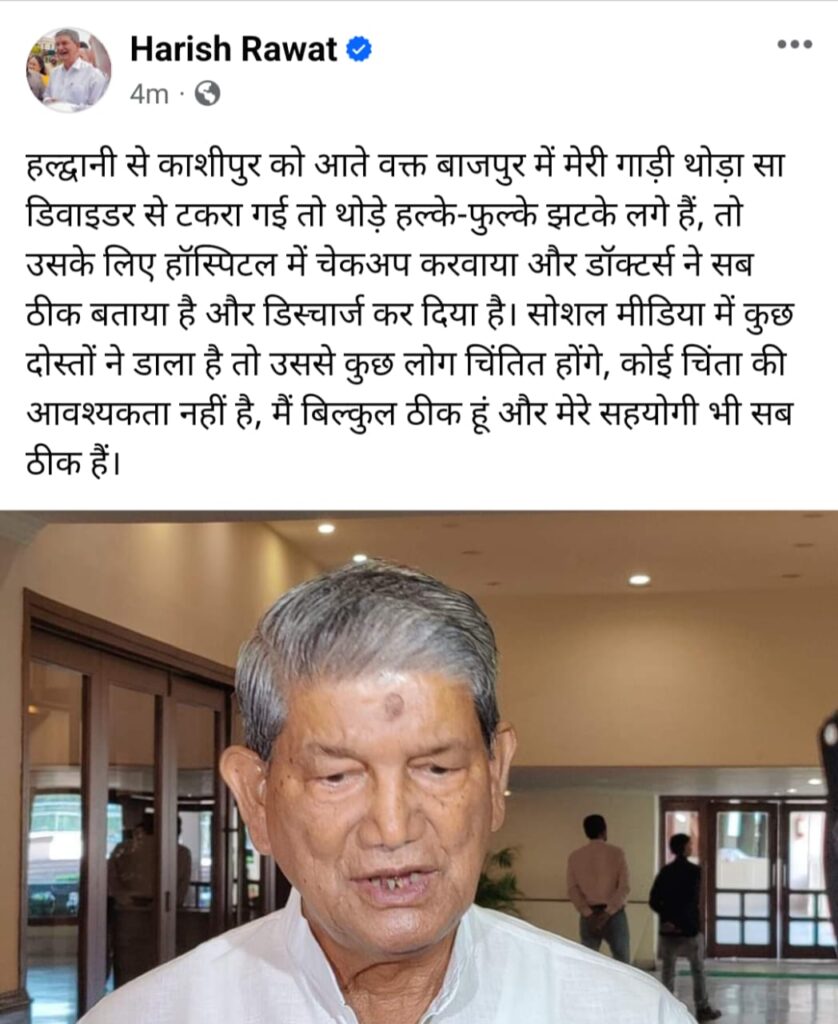This screenshot has height=1024, width=838.
Task: Open the poster's profile picture
Action: coord(68,69)
